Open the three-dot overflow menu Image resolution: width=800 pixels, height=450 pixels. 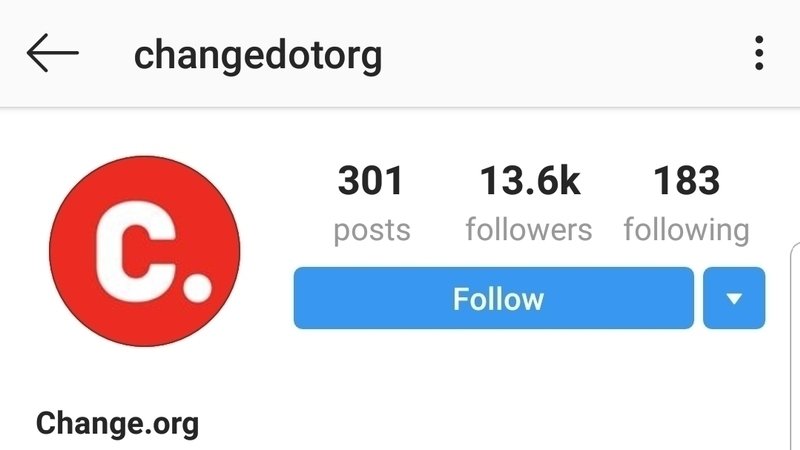click(759, 53)
